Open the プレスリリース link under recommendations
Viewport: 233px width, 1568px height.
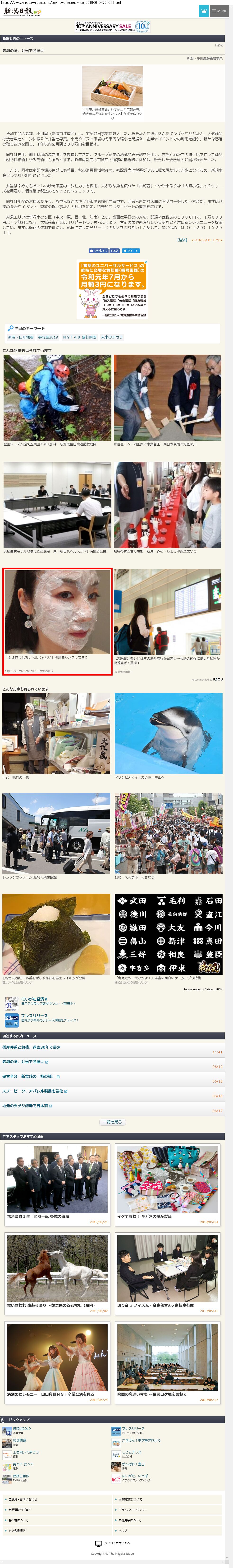(x=34, y=1015)
